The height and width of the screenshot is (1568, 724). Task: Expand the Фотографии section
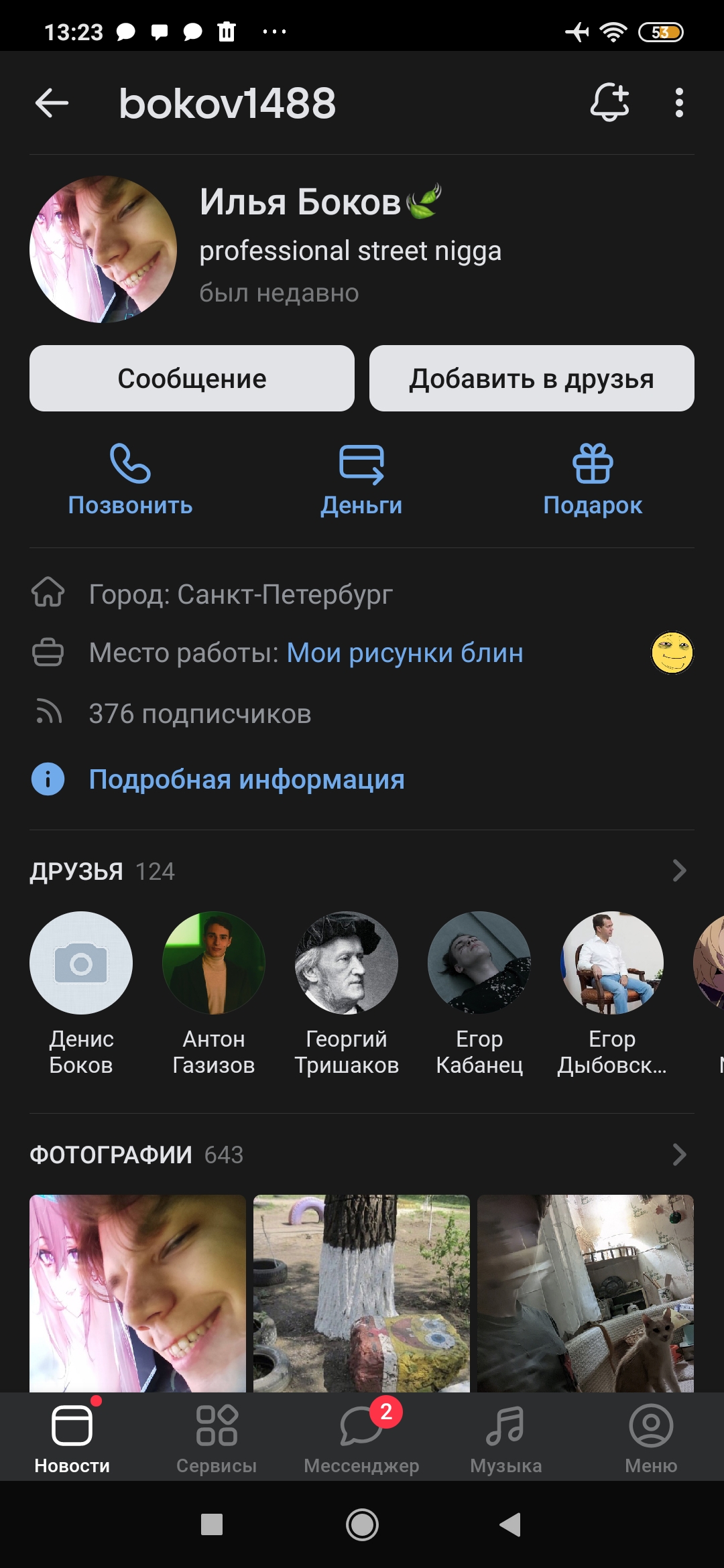(x=678, y=1155)
